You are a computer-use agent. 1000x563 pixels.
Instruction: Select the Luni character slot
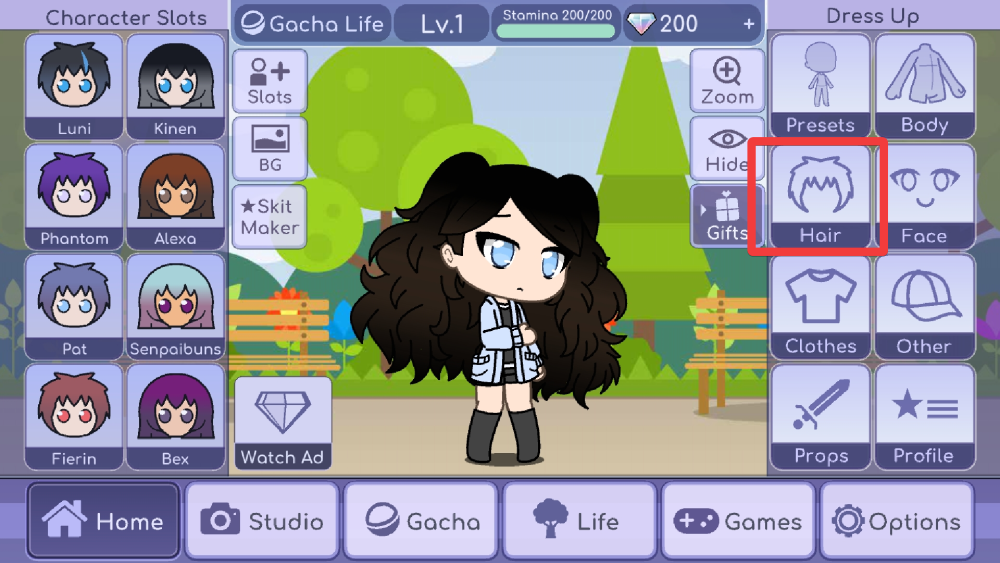[x=74, y=86]
